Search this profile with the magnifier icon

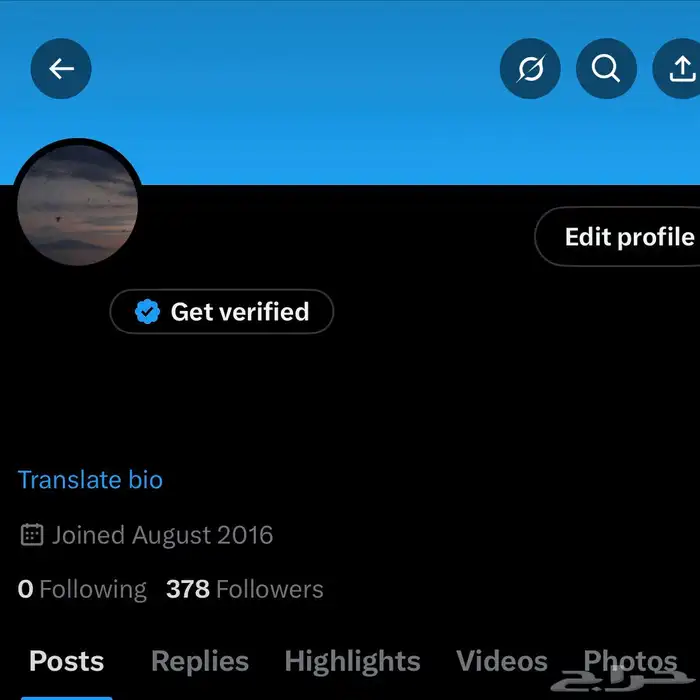pyautogui.click(x=606, y=69)
